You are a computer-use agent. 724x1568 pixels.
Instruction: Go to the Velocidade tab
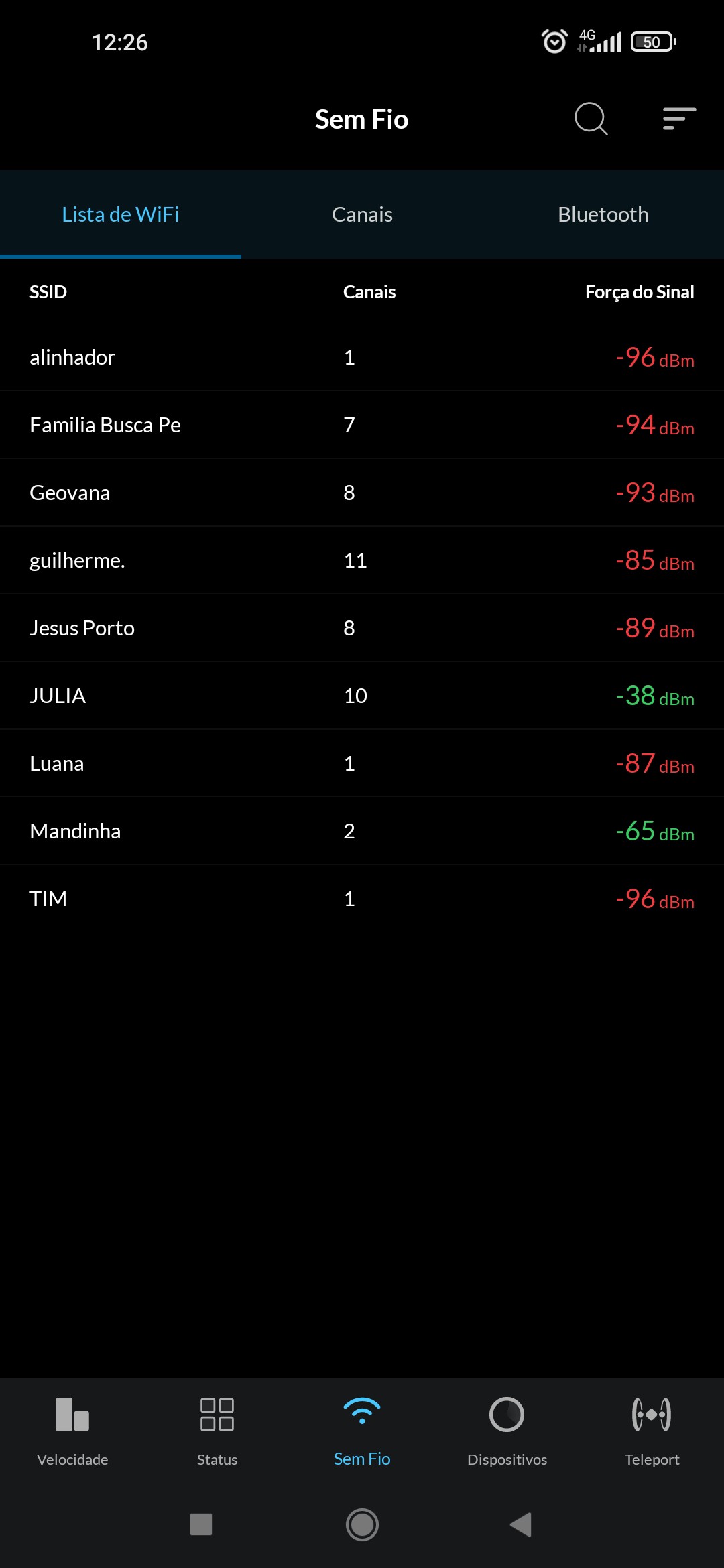pyautogui.click(x=72, y=1431)
